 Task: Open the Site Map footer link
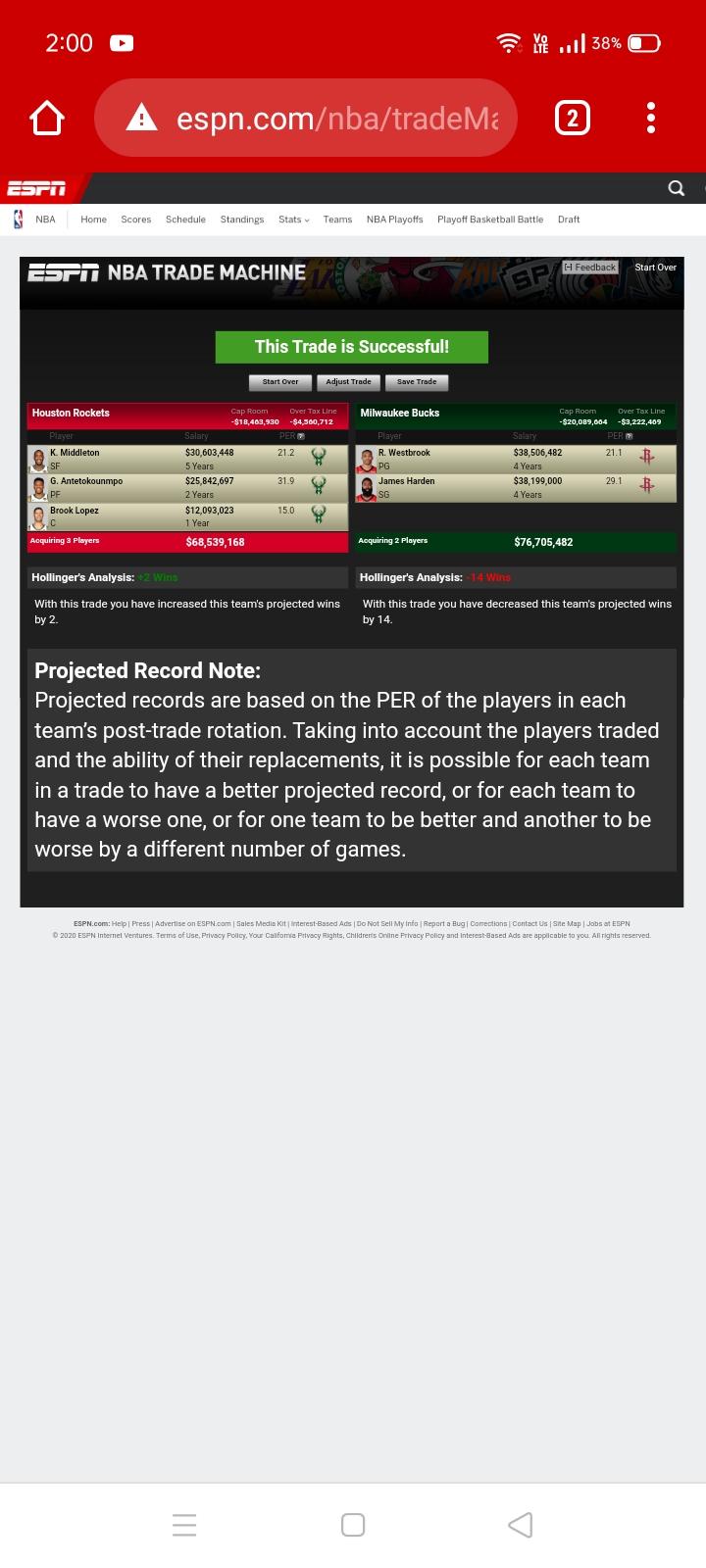point(567,923)
